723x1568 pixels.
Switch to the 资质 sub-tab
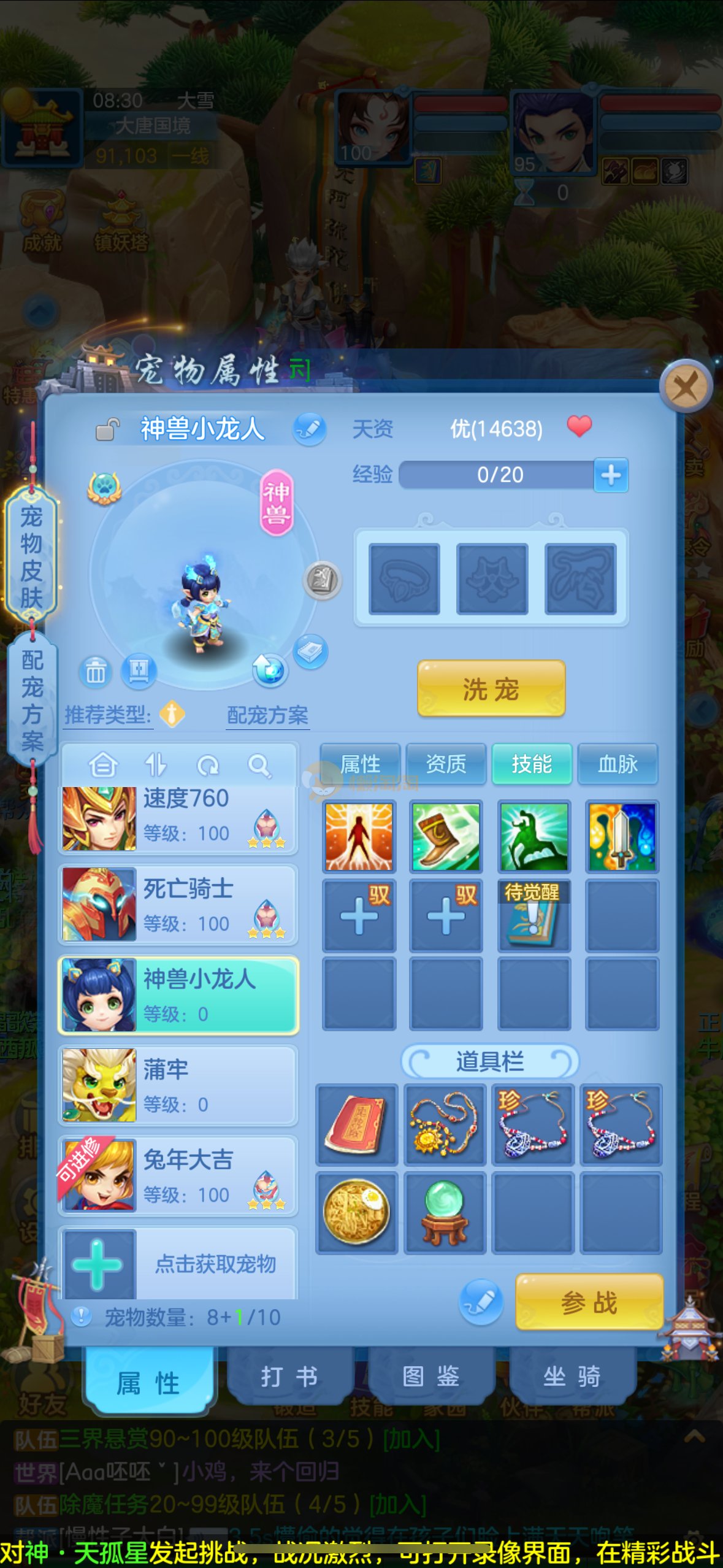446,764
